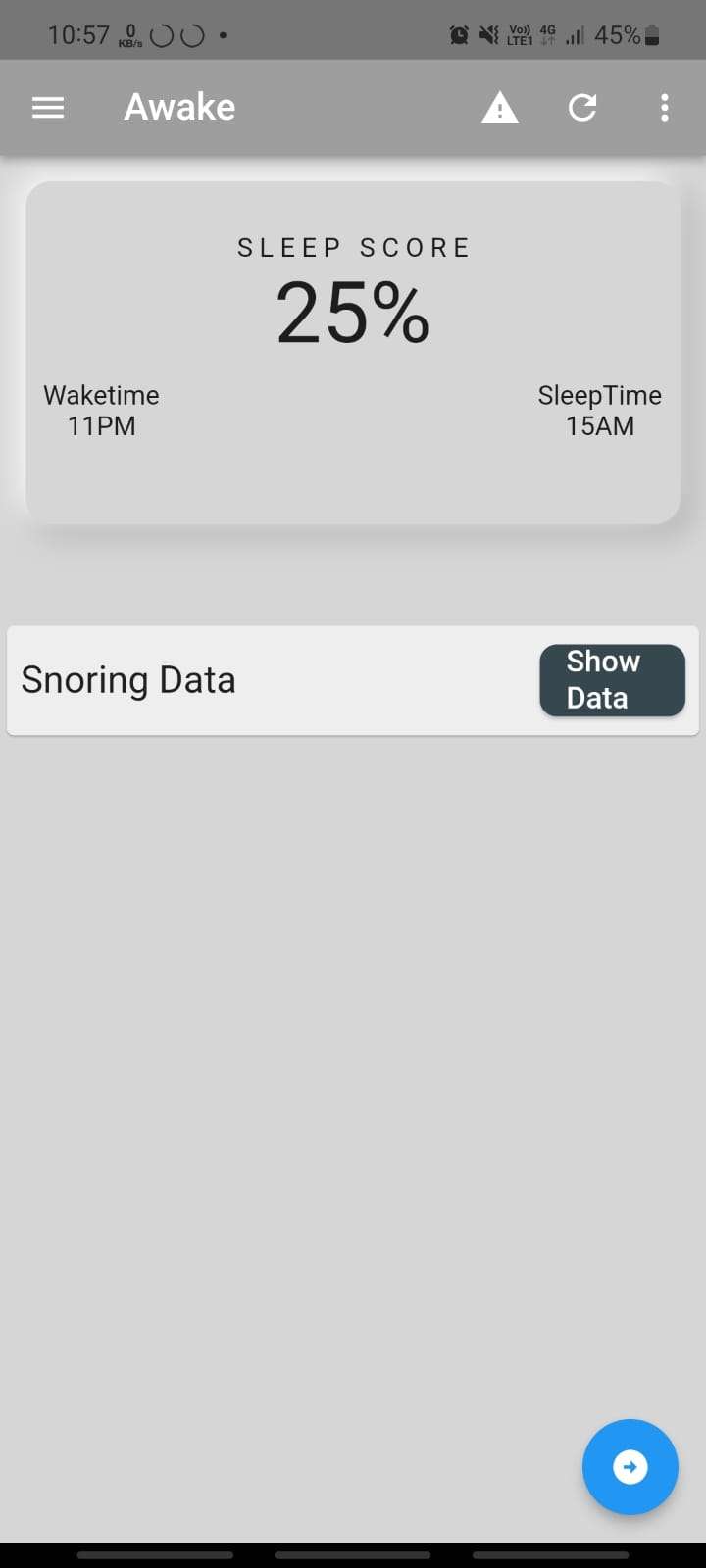This screenshot has width=706, height=1568.
Task: Tap the warning triangle icon
Action: click(x=500, y=108)
